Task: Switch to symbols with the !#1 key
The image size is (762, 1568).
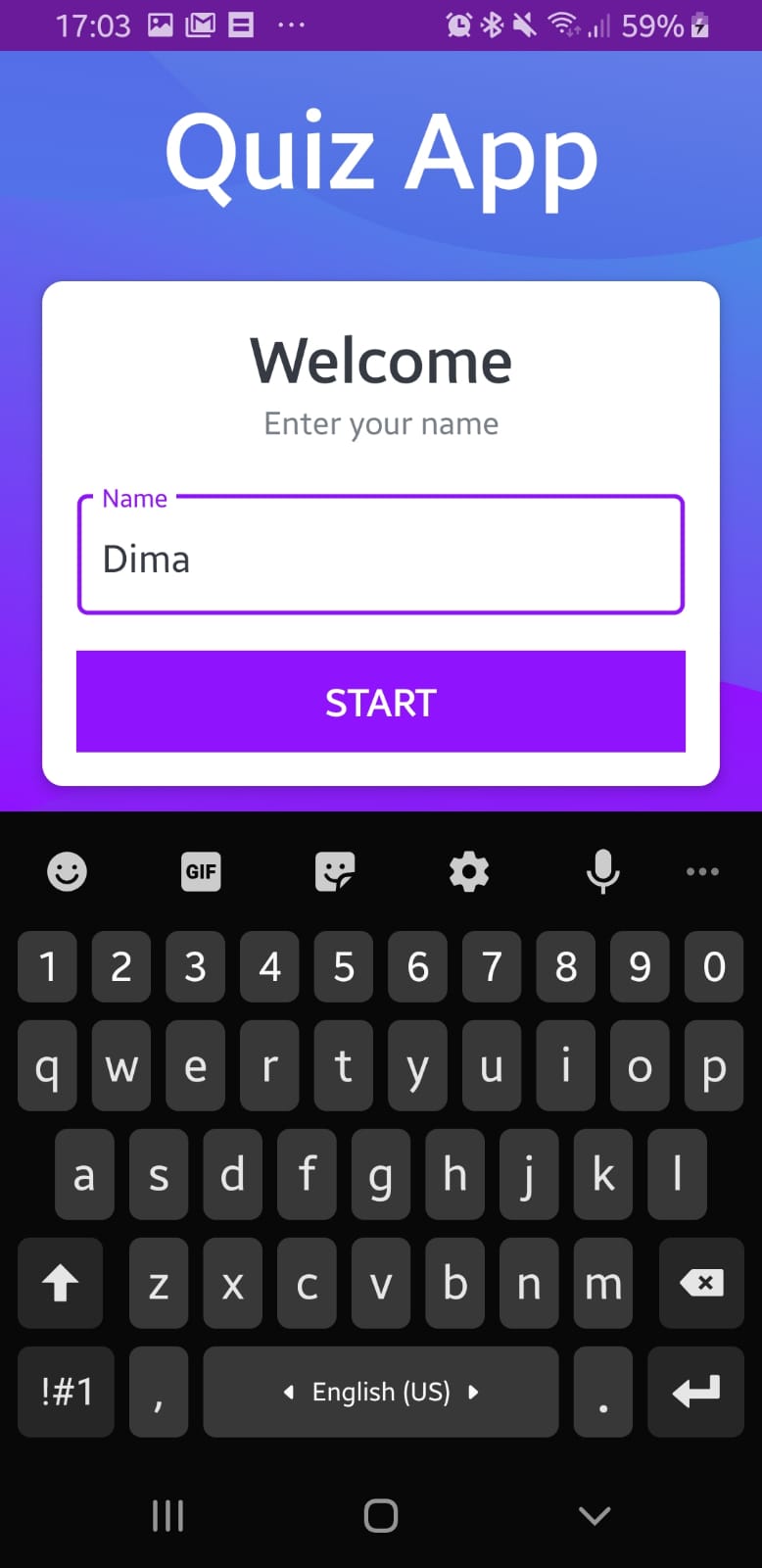Action: coord(65,1391)
